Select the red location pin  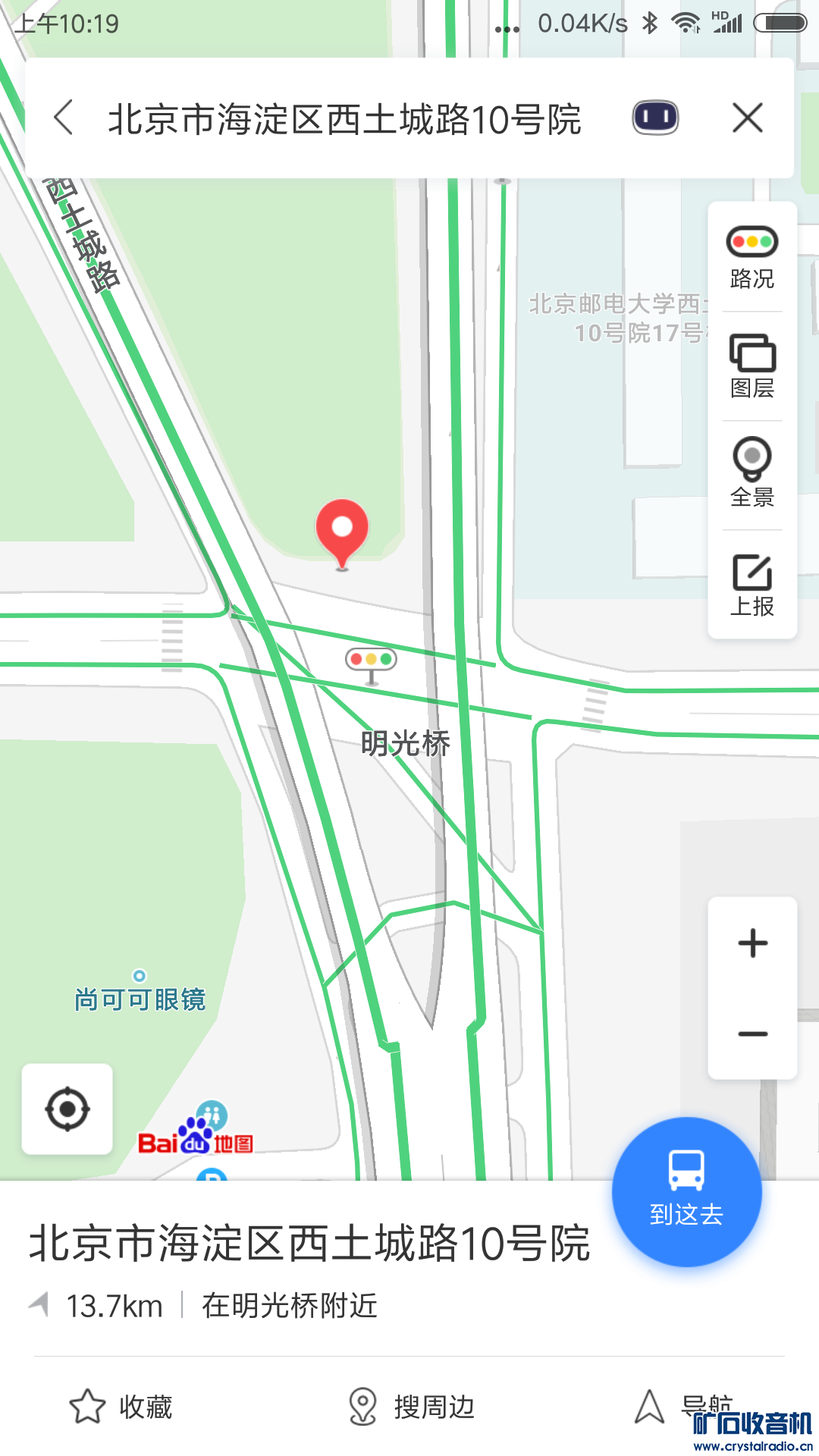342,530
